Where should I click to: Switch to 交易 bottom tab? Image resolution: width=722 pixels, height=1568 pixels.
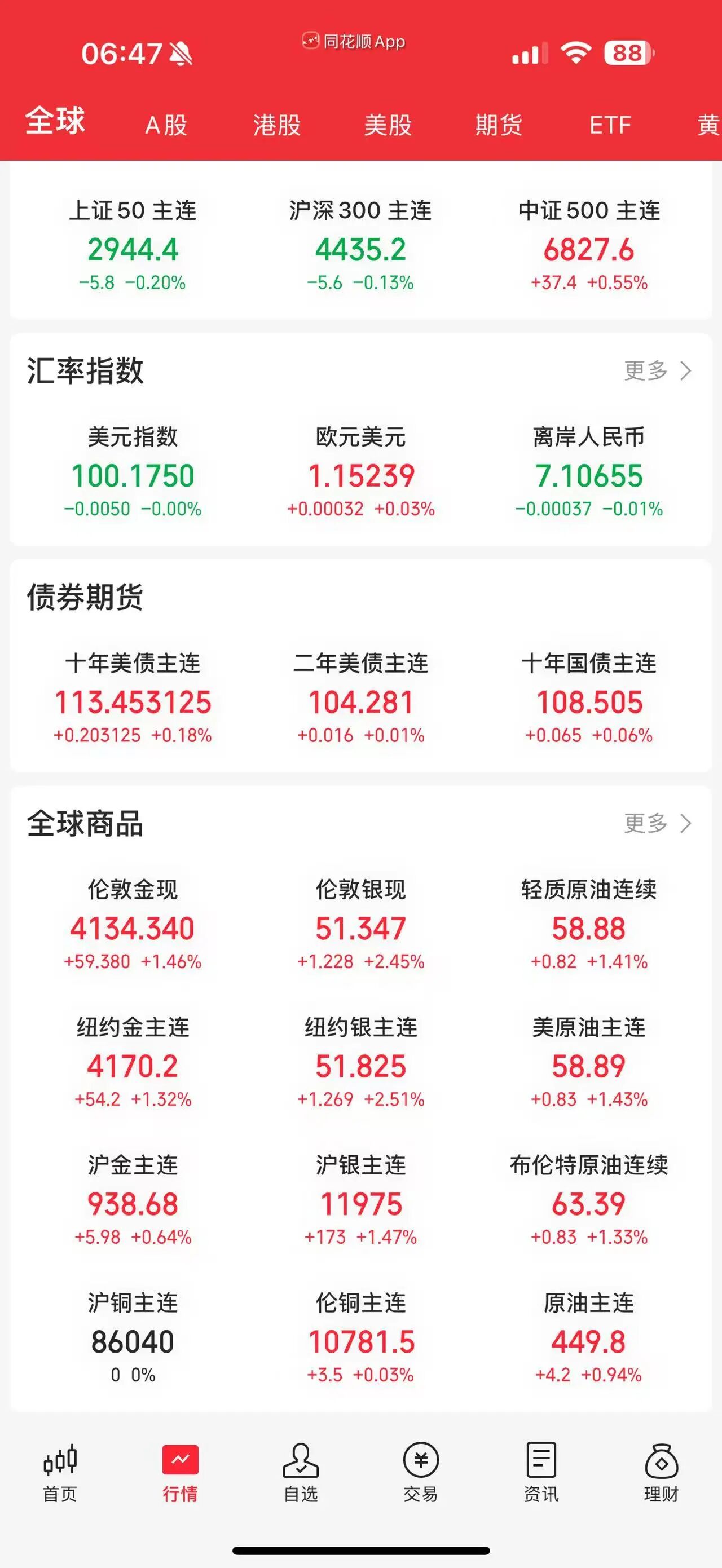click(x=421, y=1472)
